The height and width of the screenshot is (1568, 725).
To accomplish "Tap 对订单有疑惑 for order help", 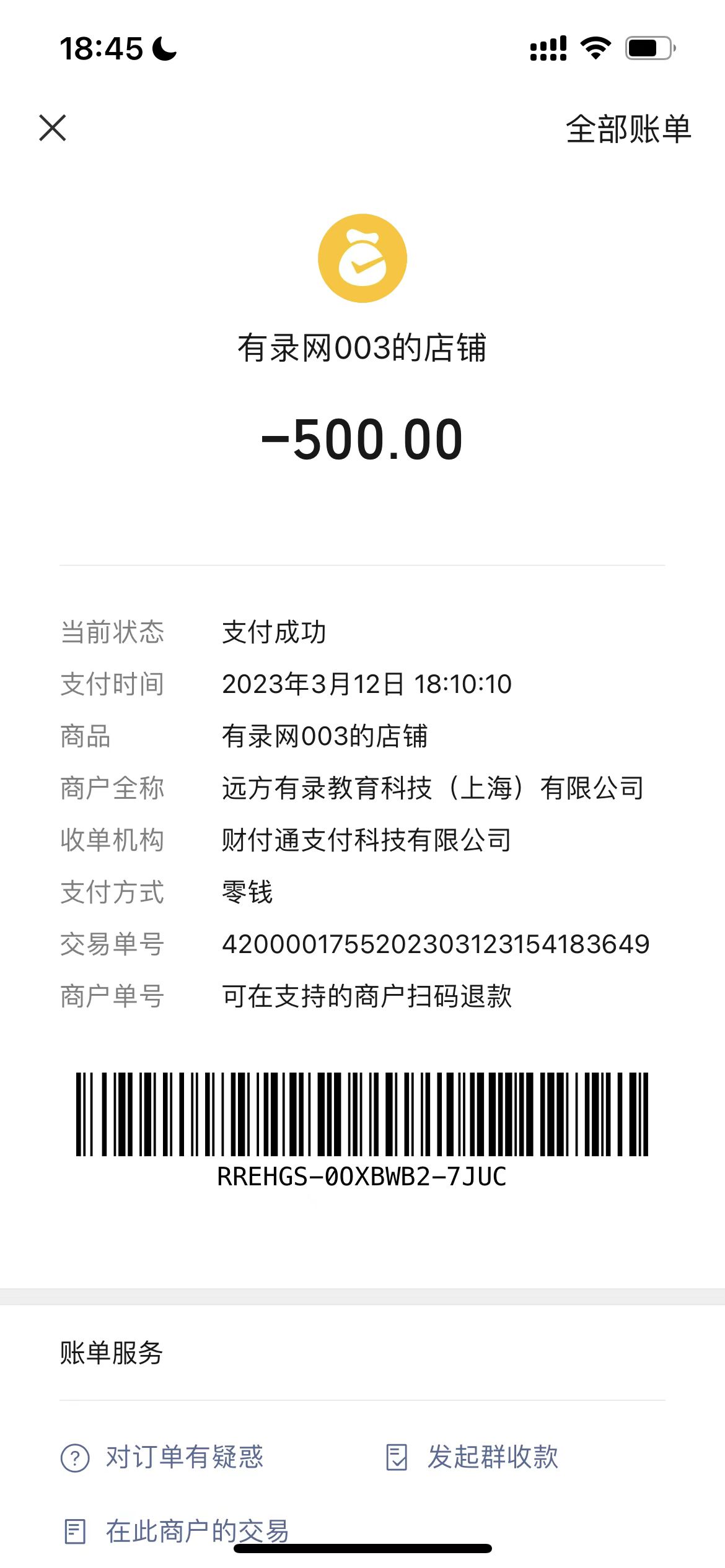I will (163, 1457).
